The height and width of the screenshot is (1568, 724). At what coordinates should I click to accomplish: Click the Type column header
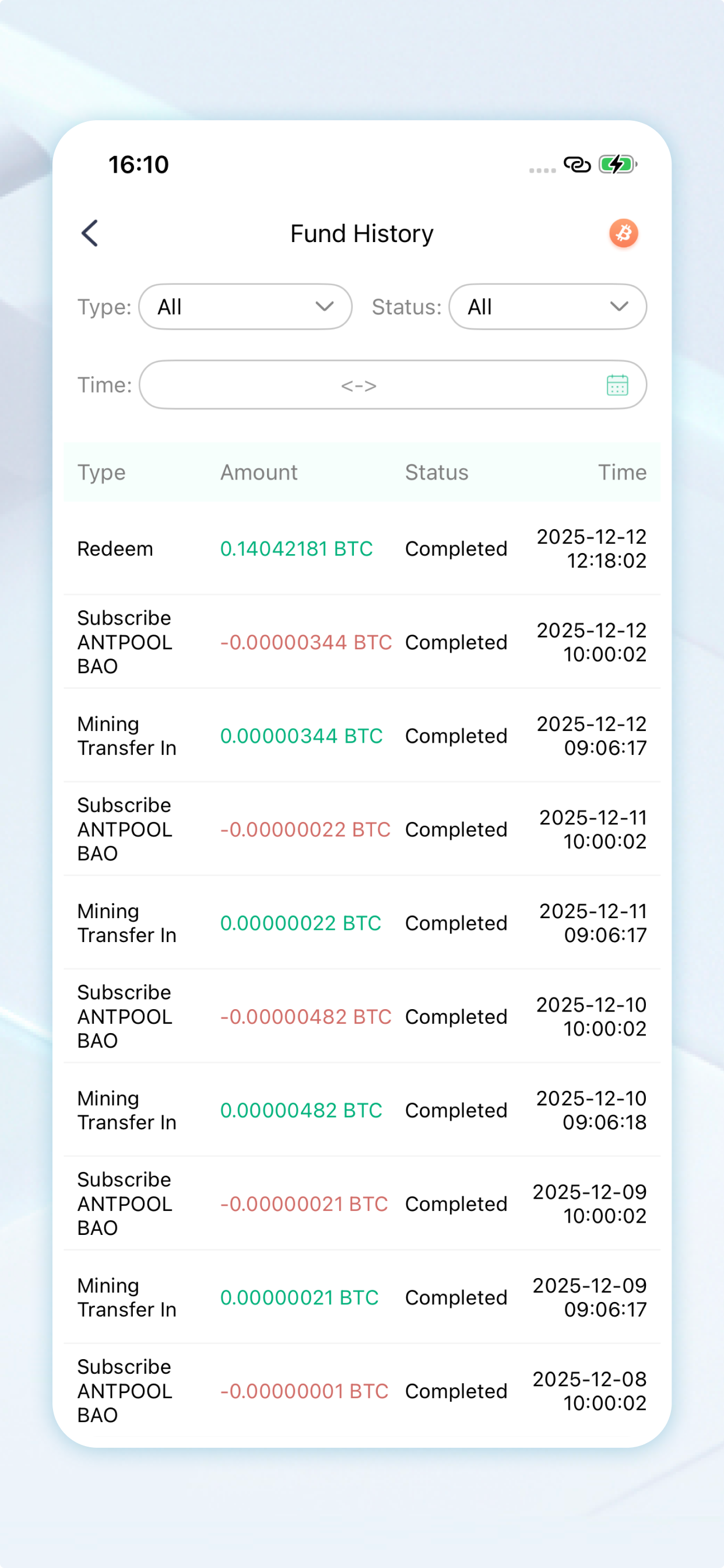click(101, 472)
